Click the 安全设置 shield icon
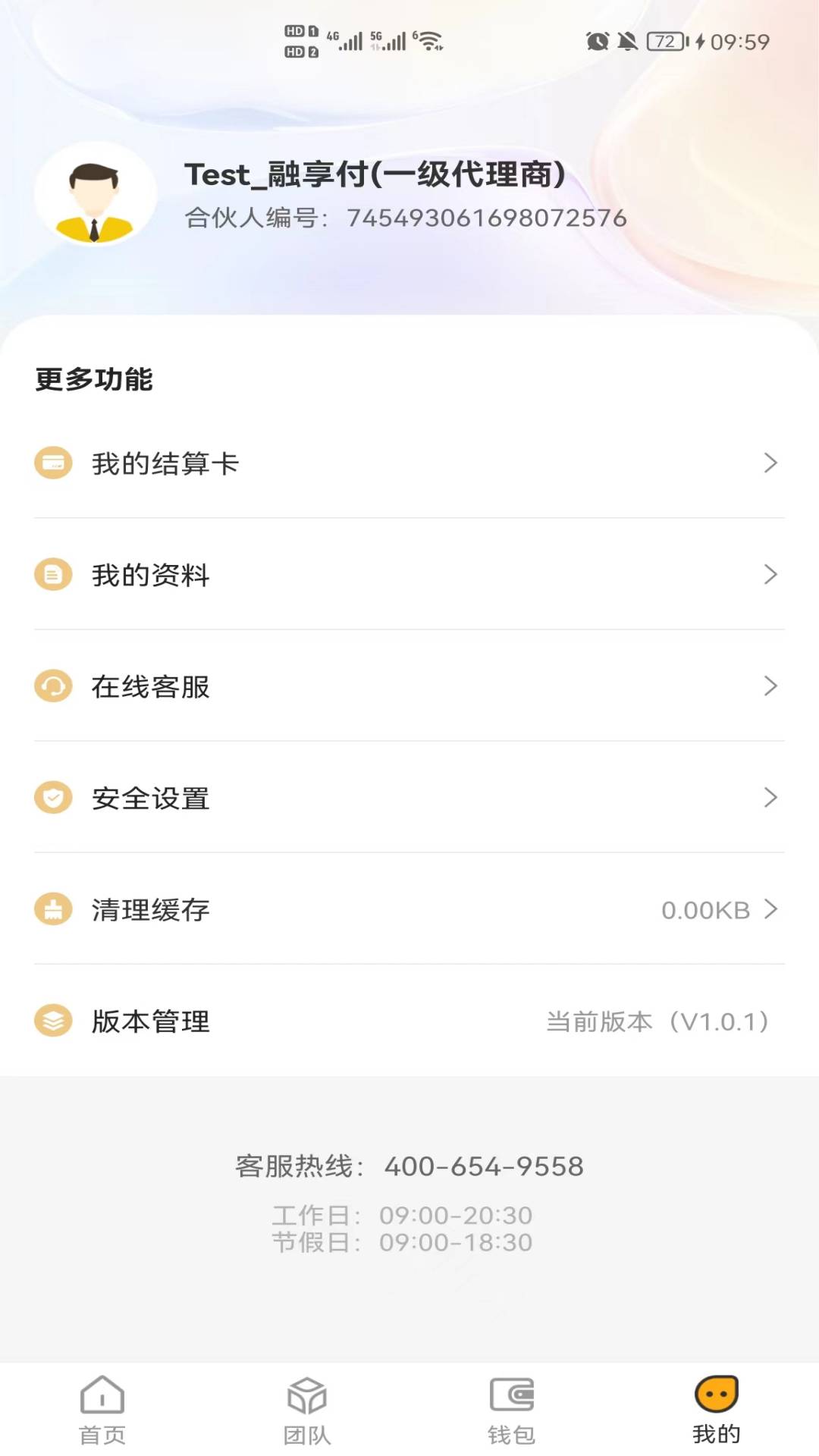 (52, 798)
